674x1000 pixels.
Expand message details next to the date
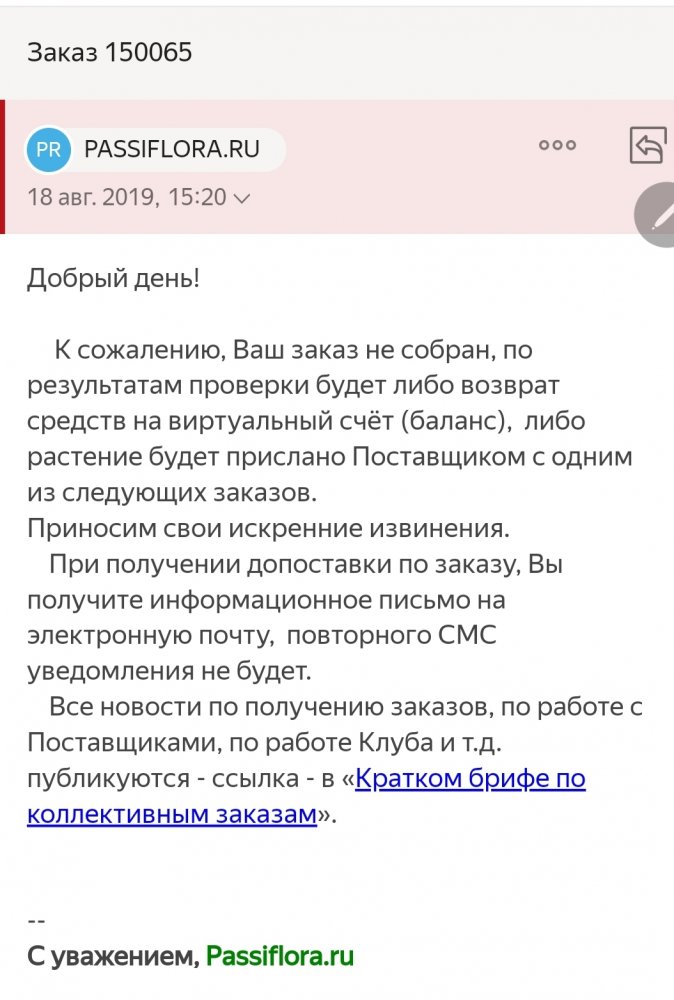(x=240, y=198)
